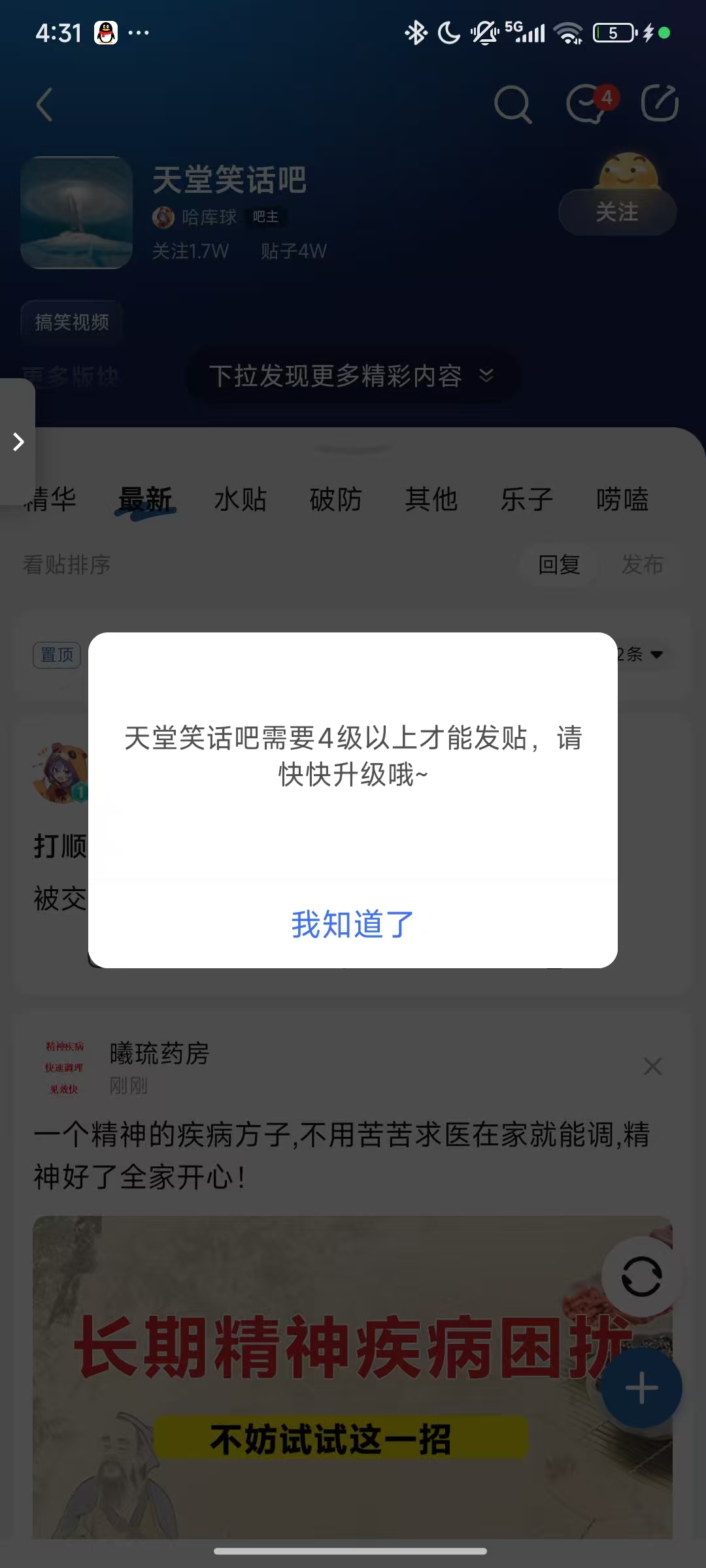The width and height of the screenshot is (706, 1568).
Task: Go back with the top-left arrow
Action: [x=44, y=105]
